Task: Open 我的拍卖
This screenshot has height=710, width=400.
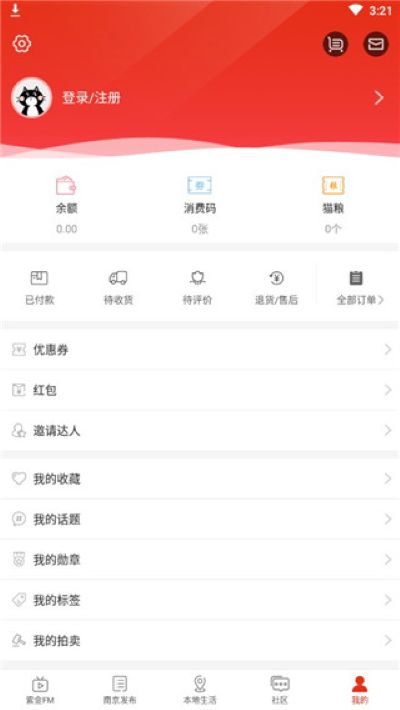Action: click(200, 640)
